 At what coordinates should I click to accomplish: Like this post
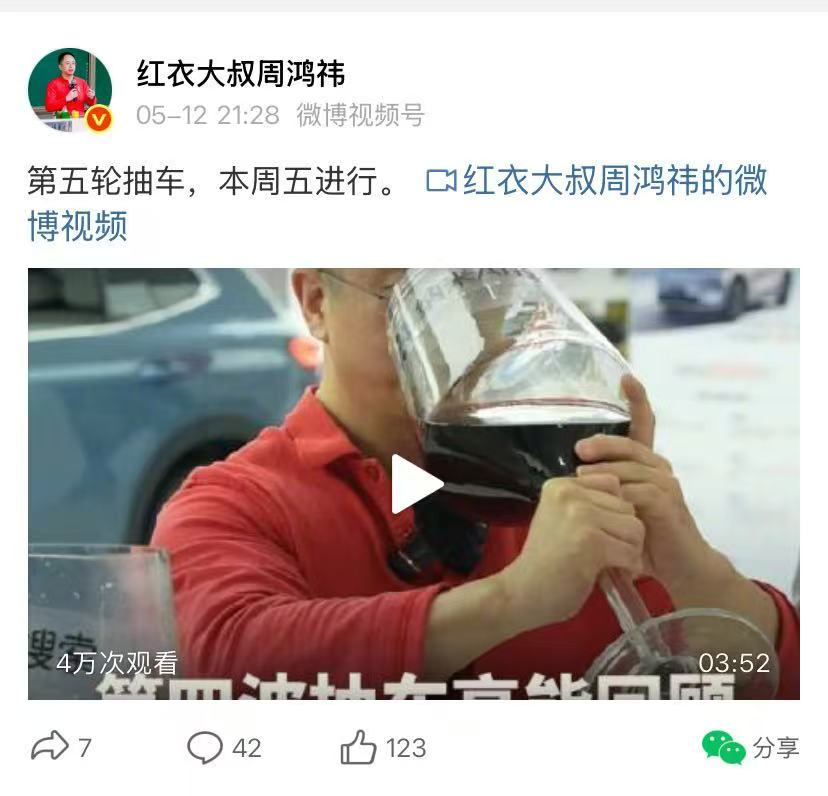(383, 747)
